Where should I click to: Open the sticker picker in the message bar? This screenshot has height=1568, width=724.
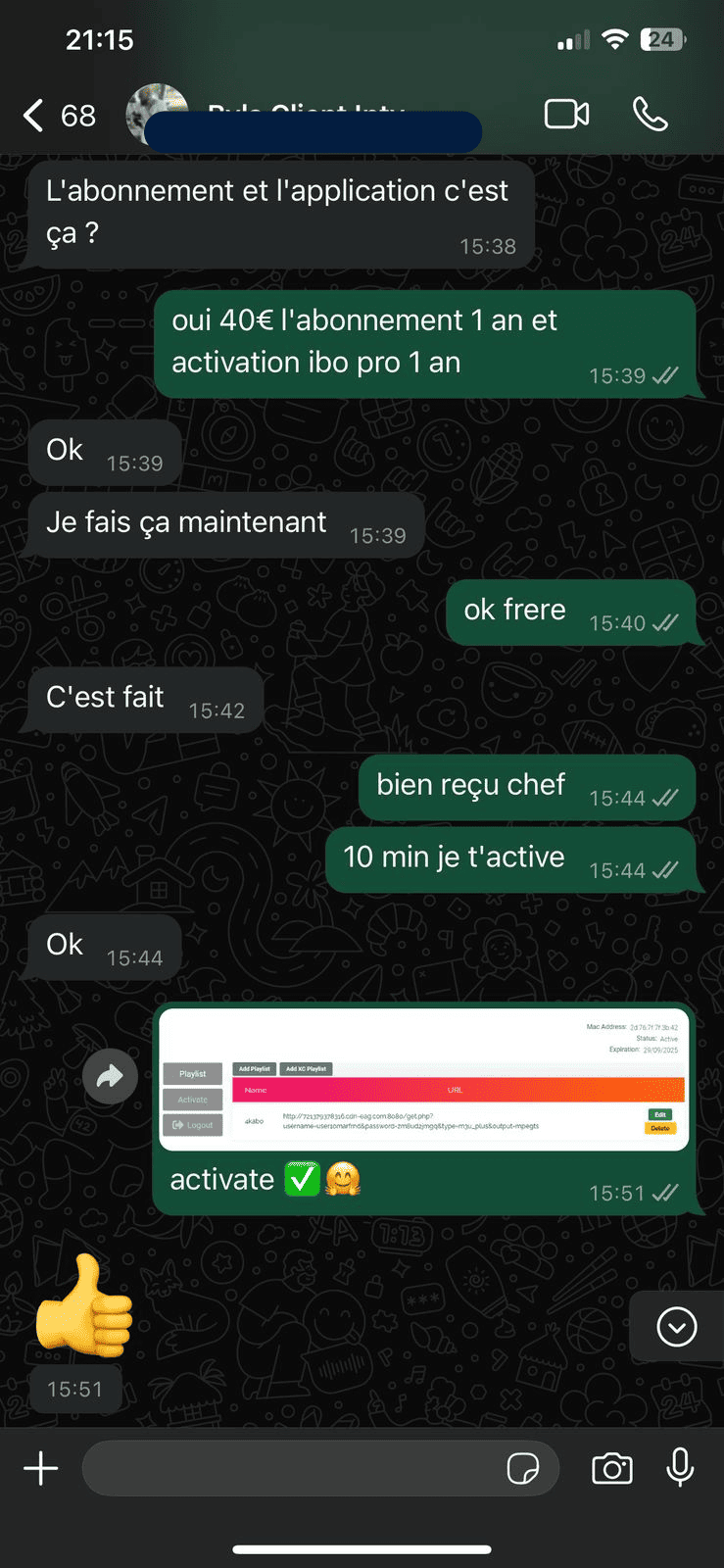coord(527,1468)
